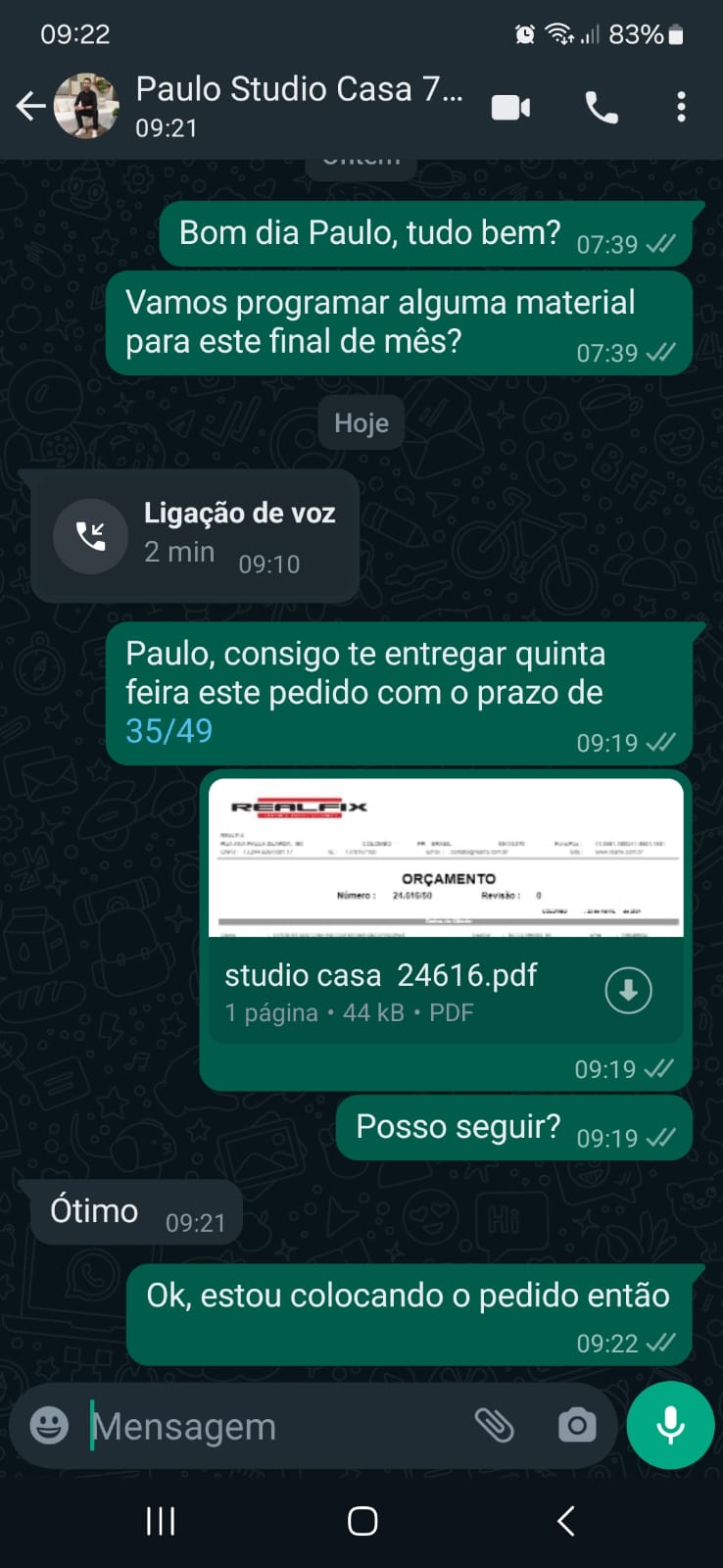Open the camera from message bar

click(576, 1426)
